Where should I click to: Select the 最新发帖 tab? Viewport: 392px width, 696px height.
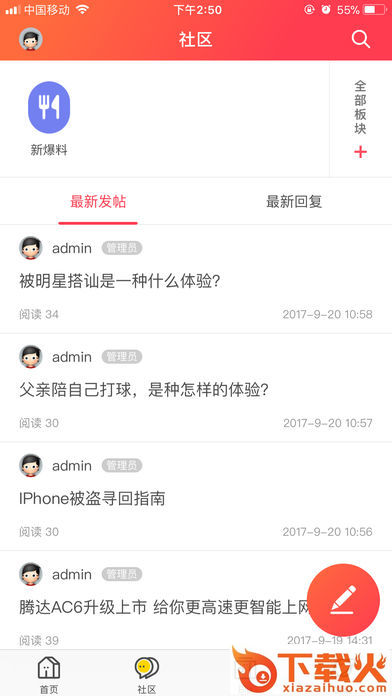[98, 202]
